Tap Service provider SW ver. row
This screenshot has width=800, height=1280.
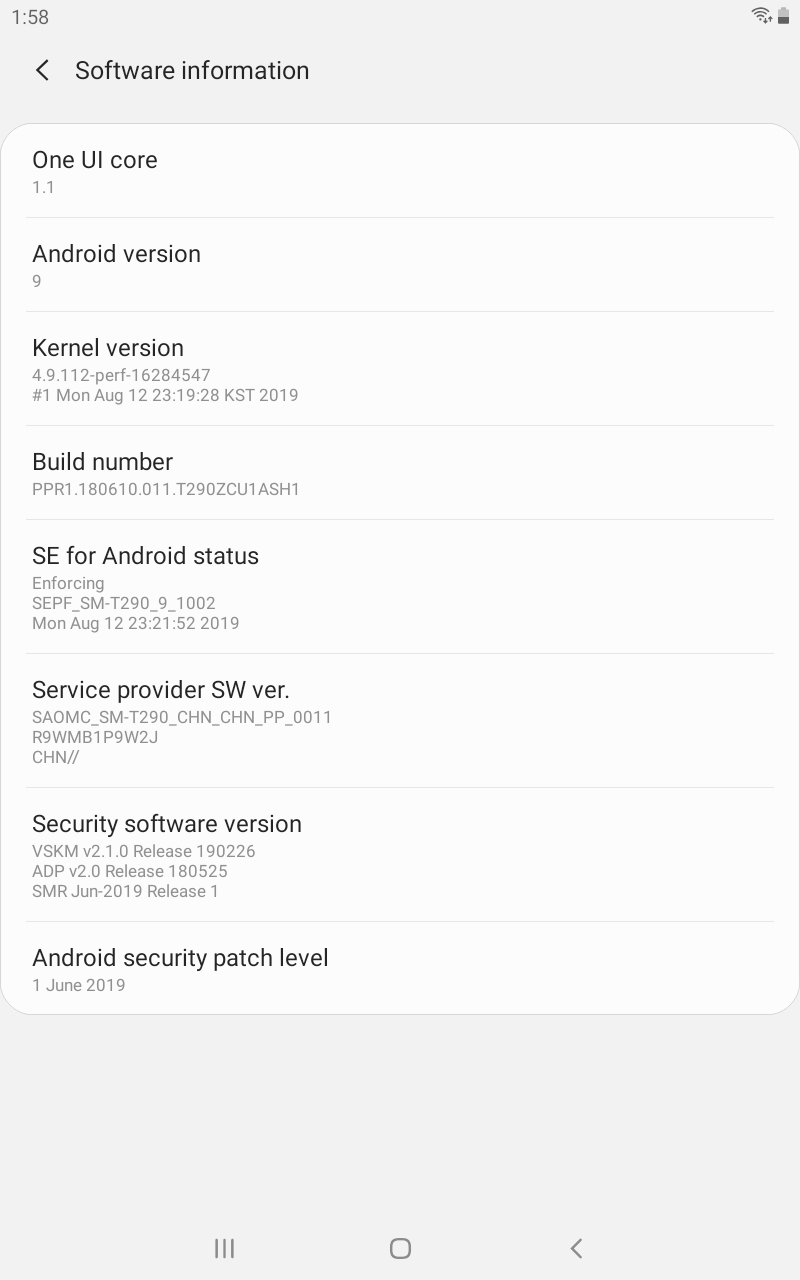click(x=400, y=721)
